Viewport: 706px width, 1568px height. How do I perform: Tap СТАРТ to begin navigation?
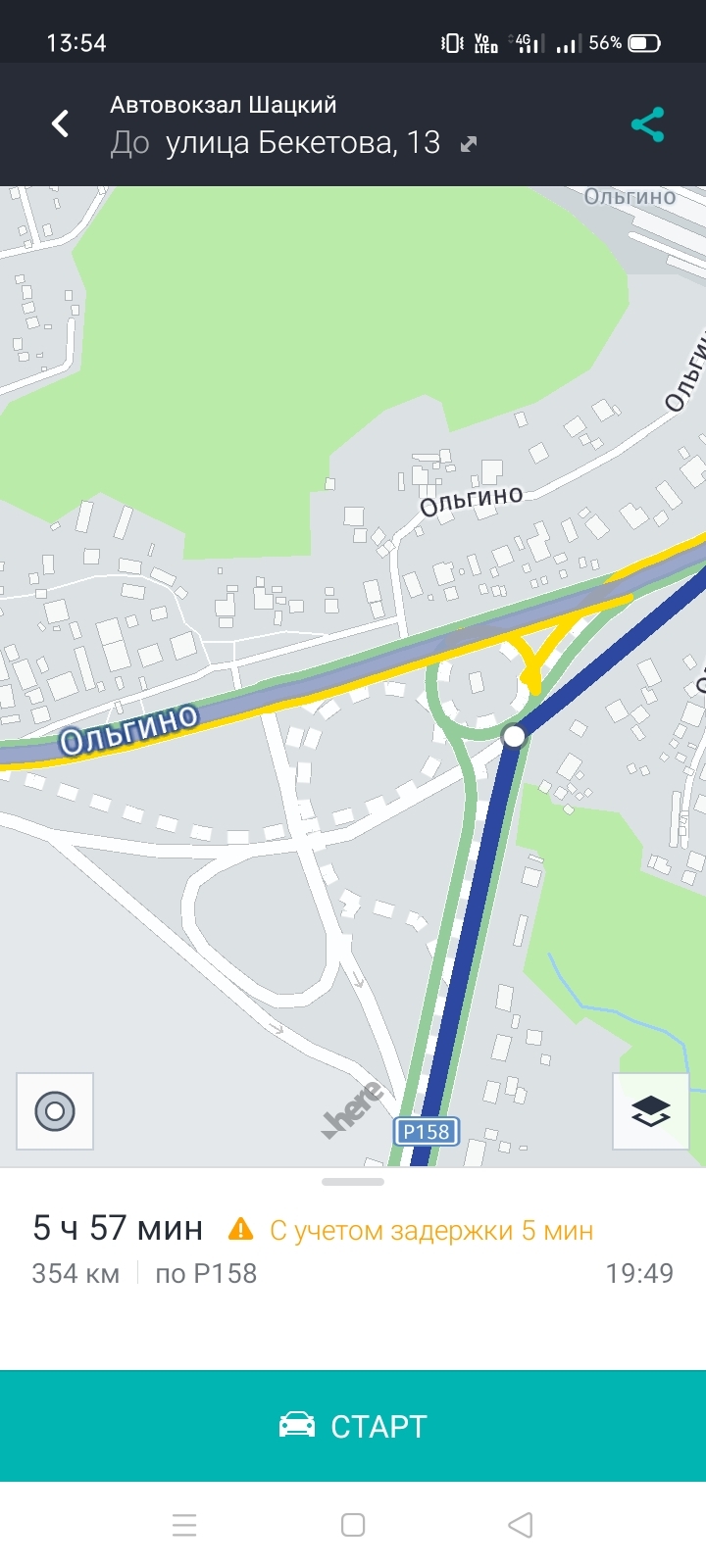click(353, 1426)
